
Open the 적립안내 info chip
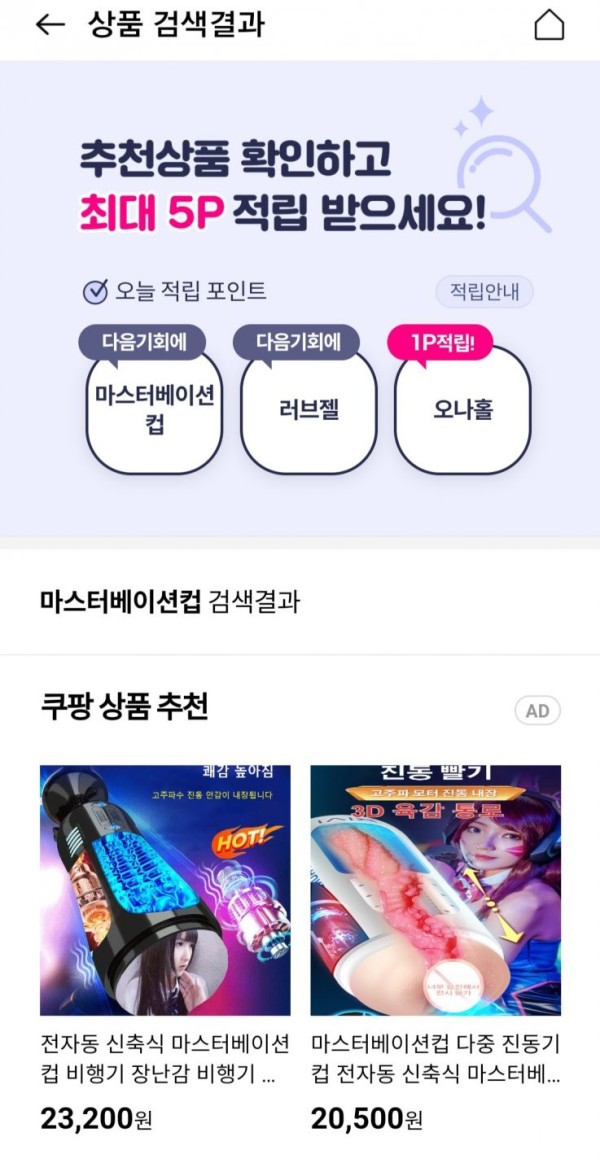[x=484, y=292]
